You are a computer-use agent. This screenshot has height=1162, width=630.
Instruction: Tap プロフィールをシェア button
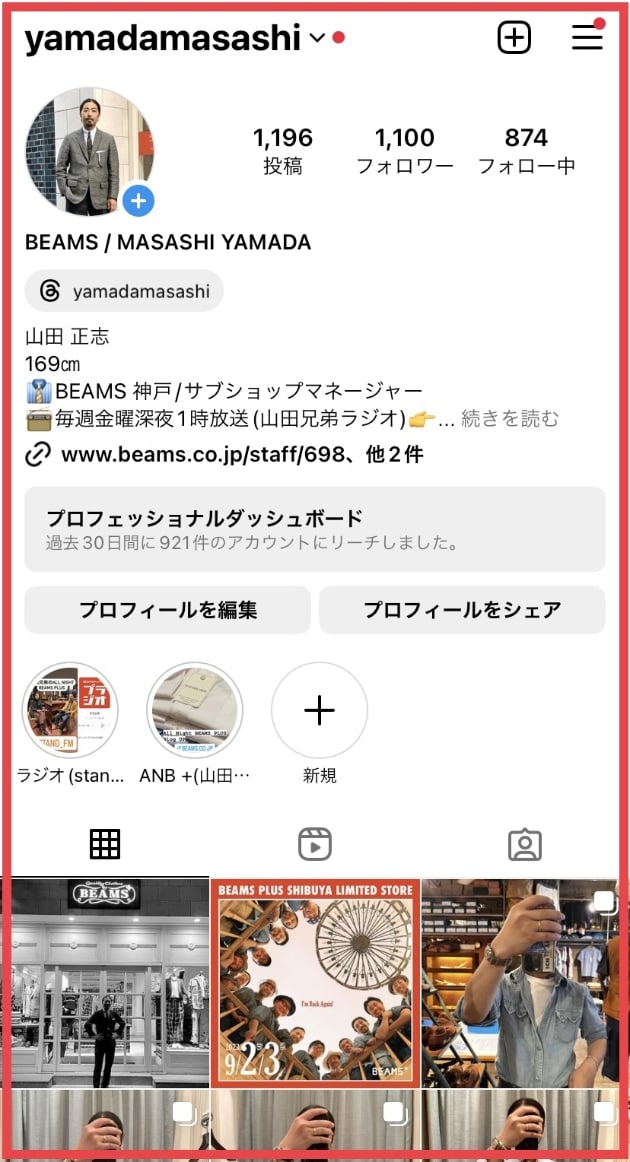pos(461,610)
